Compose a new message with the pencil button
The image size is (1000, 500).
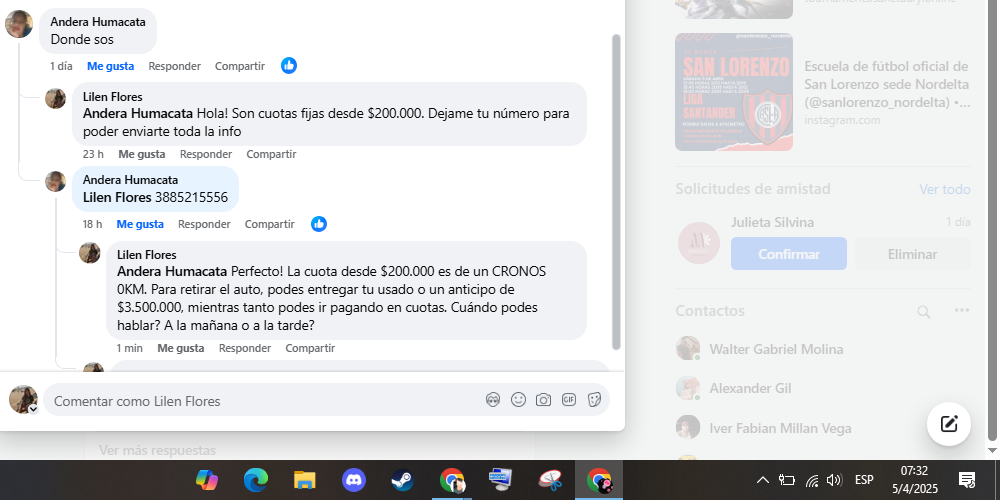(x=948, y=423)
